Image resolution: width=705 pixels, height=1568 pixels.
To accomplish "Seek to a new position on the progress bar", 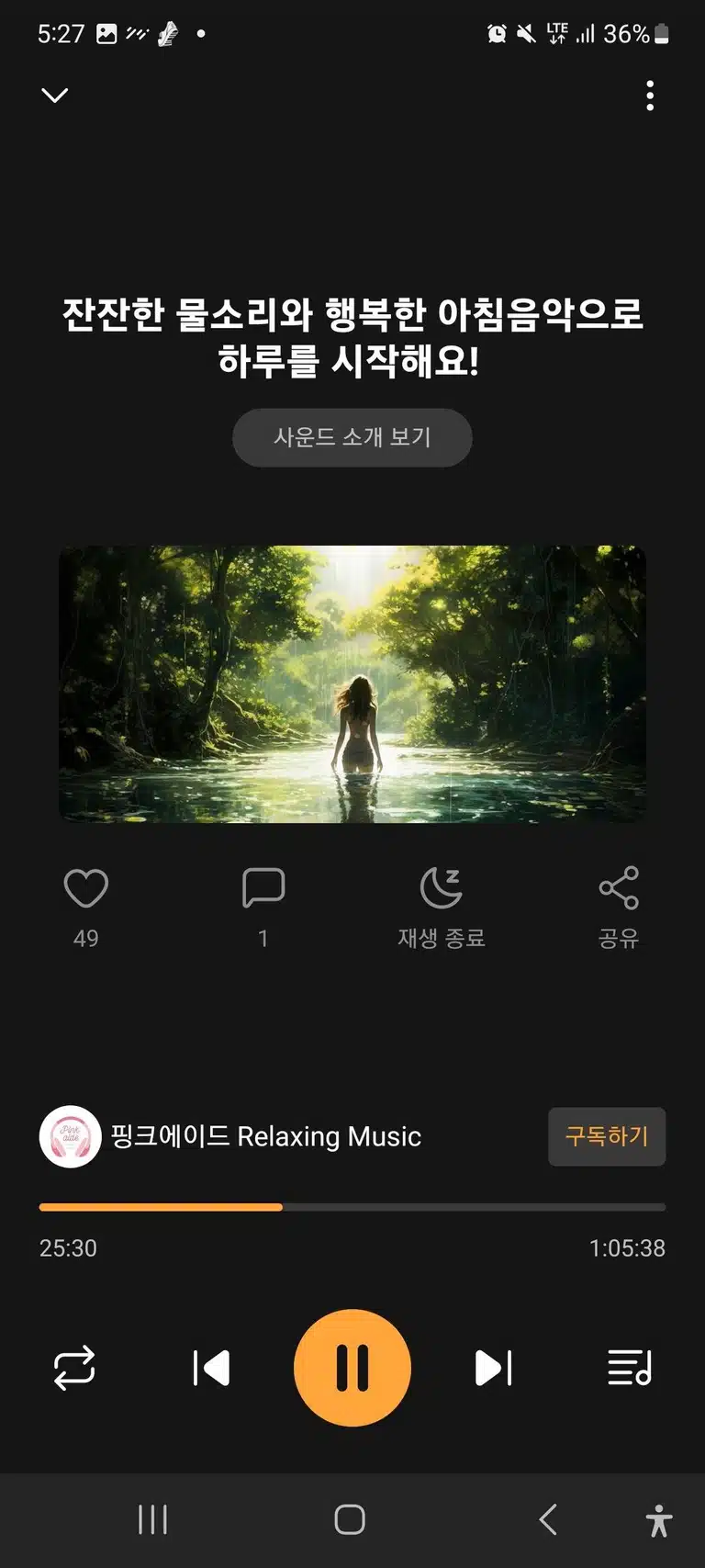I will tap(352, 1207).
